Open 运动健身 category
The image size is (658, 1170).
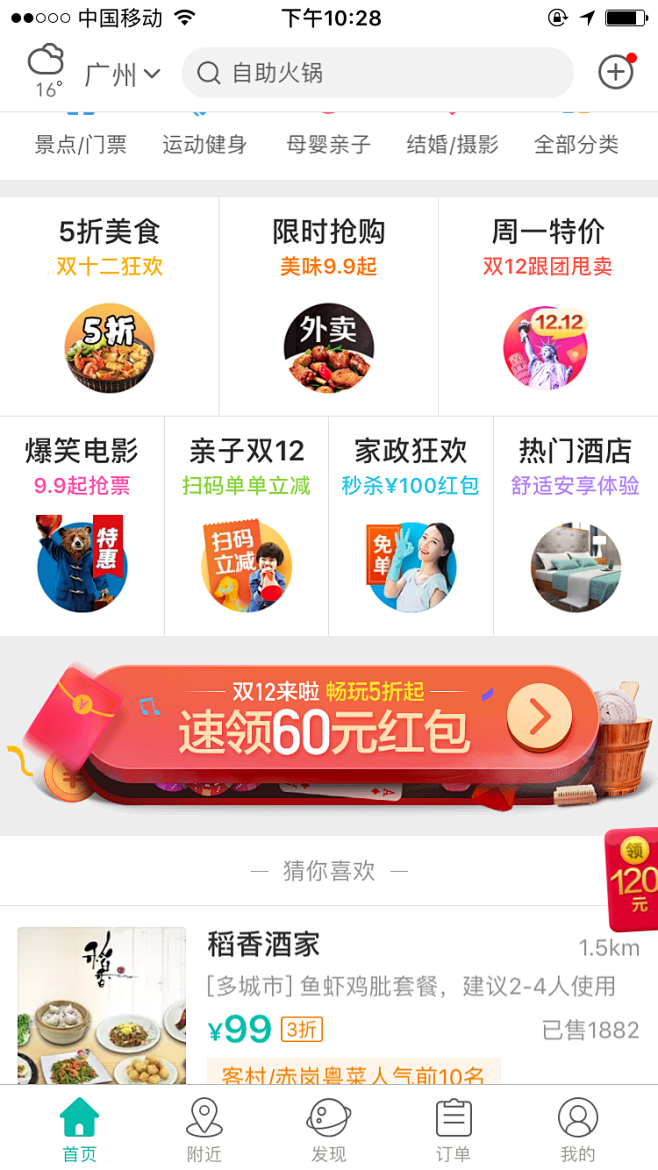[x=205, y=144]
